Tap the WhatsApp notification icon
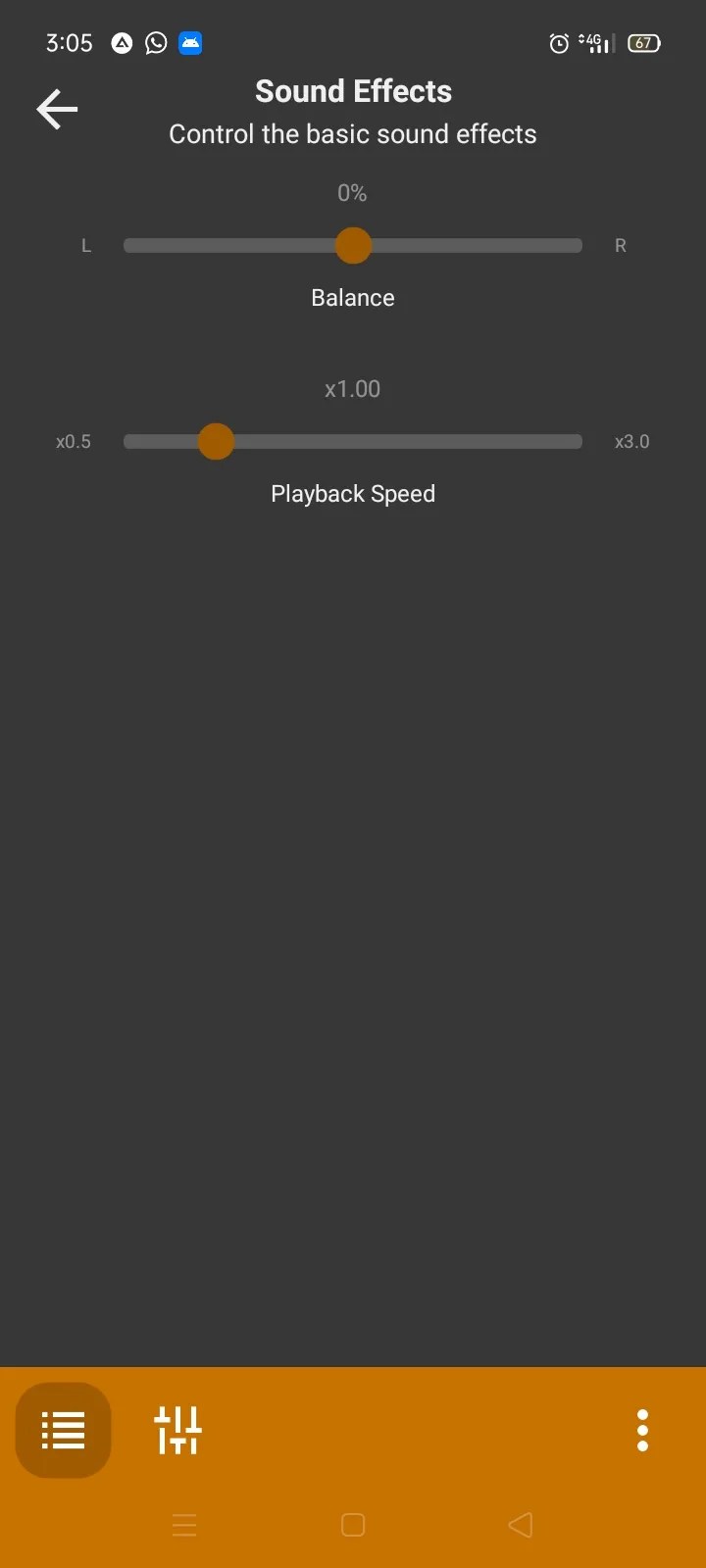The image size is (706, 1568). [x=156, y=43]
